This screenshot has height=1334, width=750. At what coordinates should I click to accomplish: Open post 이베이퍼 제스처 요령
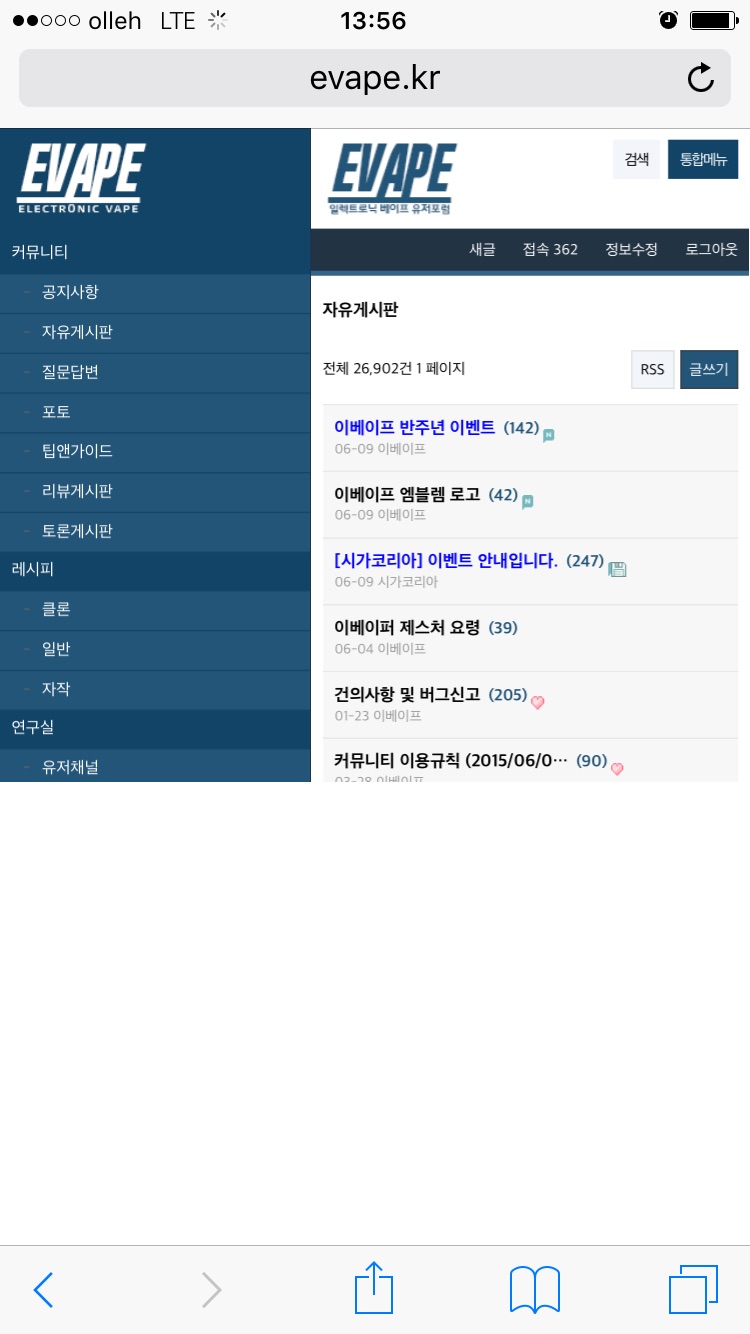(407, 628)
